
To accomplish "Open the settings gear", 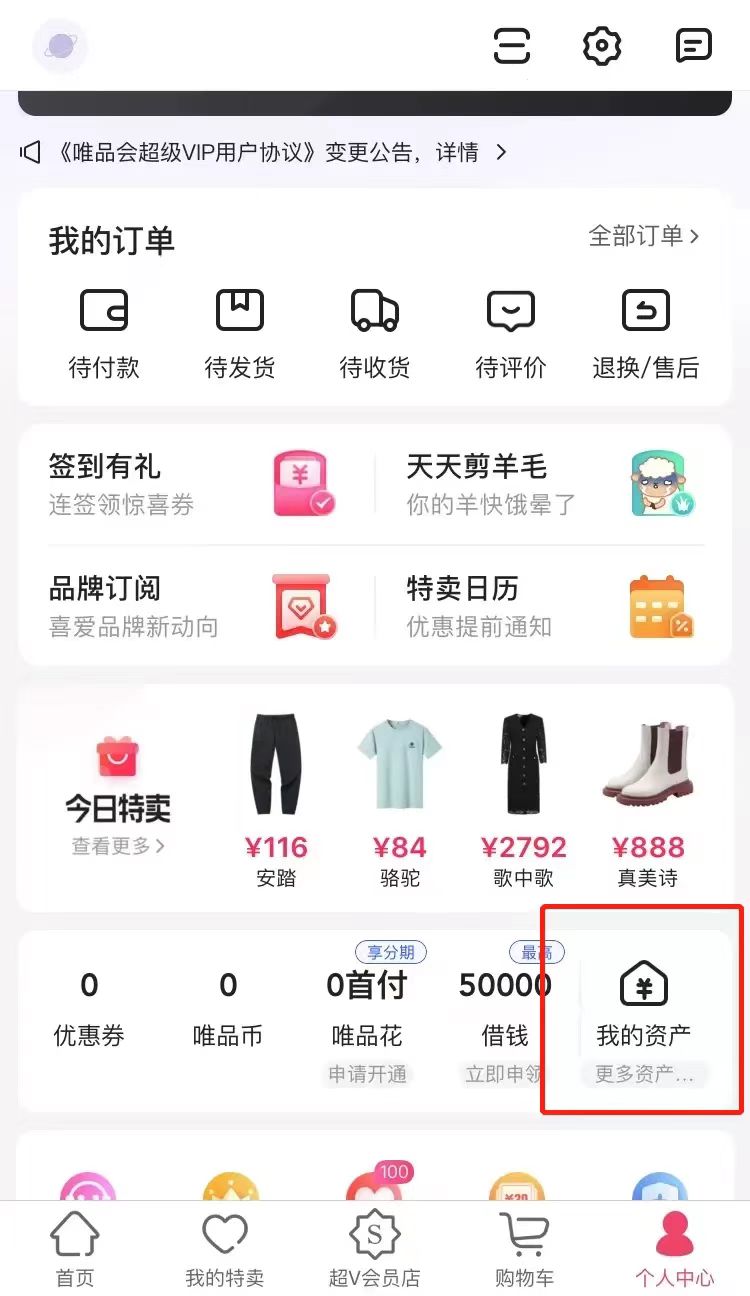I will 602,46.
